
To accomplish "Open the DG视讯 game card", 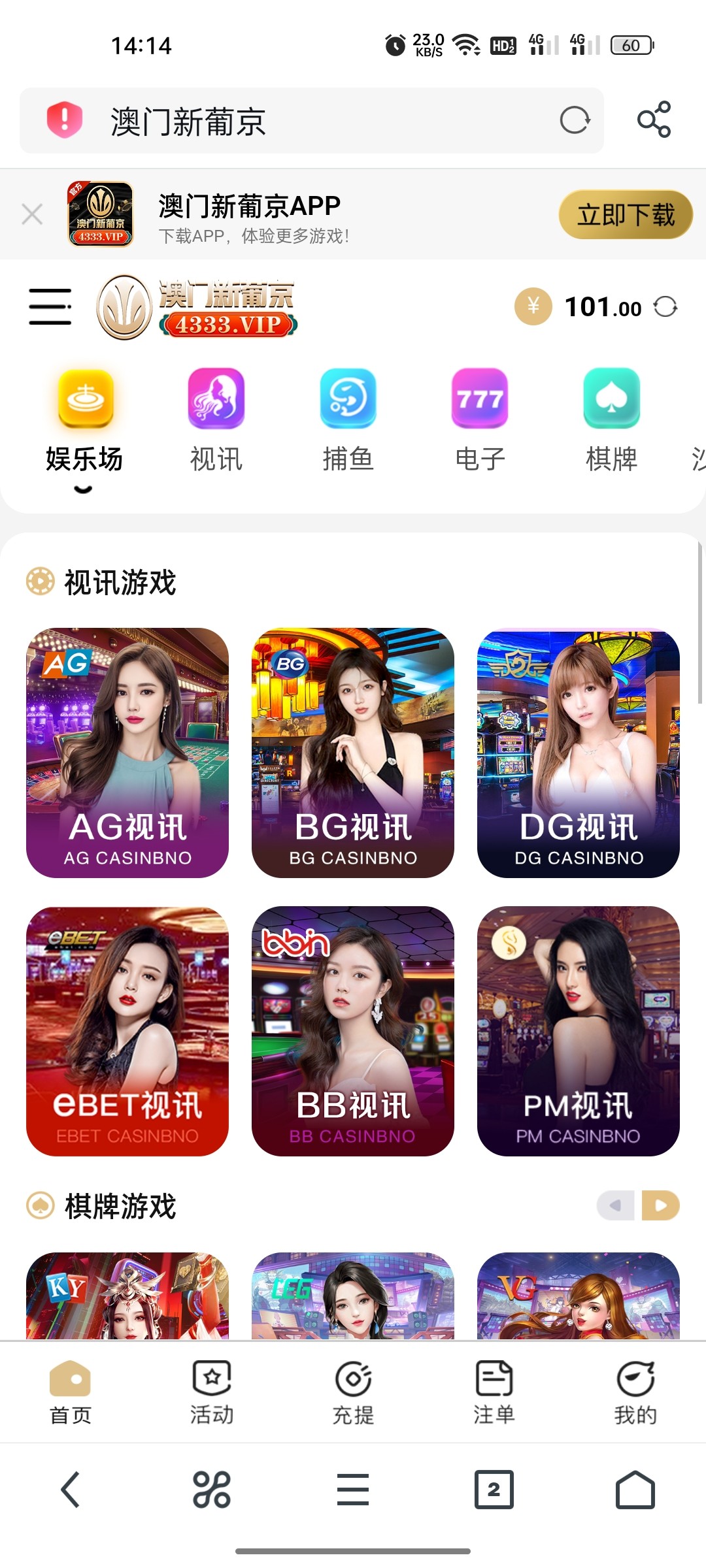I will (x=579, y=753).
